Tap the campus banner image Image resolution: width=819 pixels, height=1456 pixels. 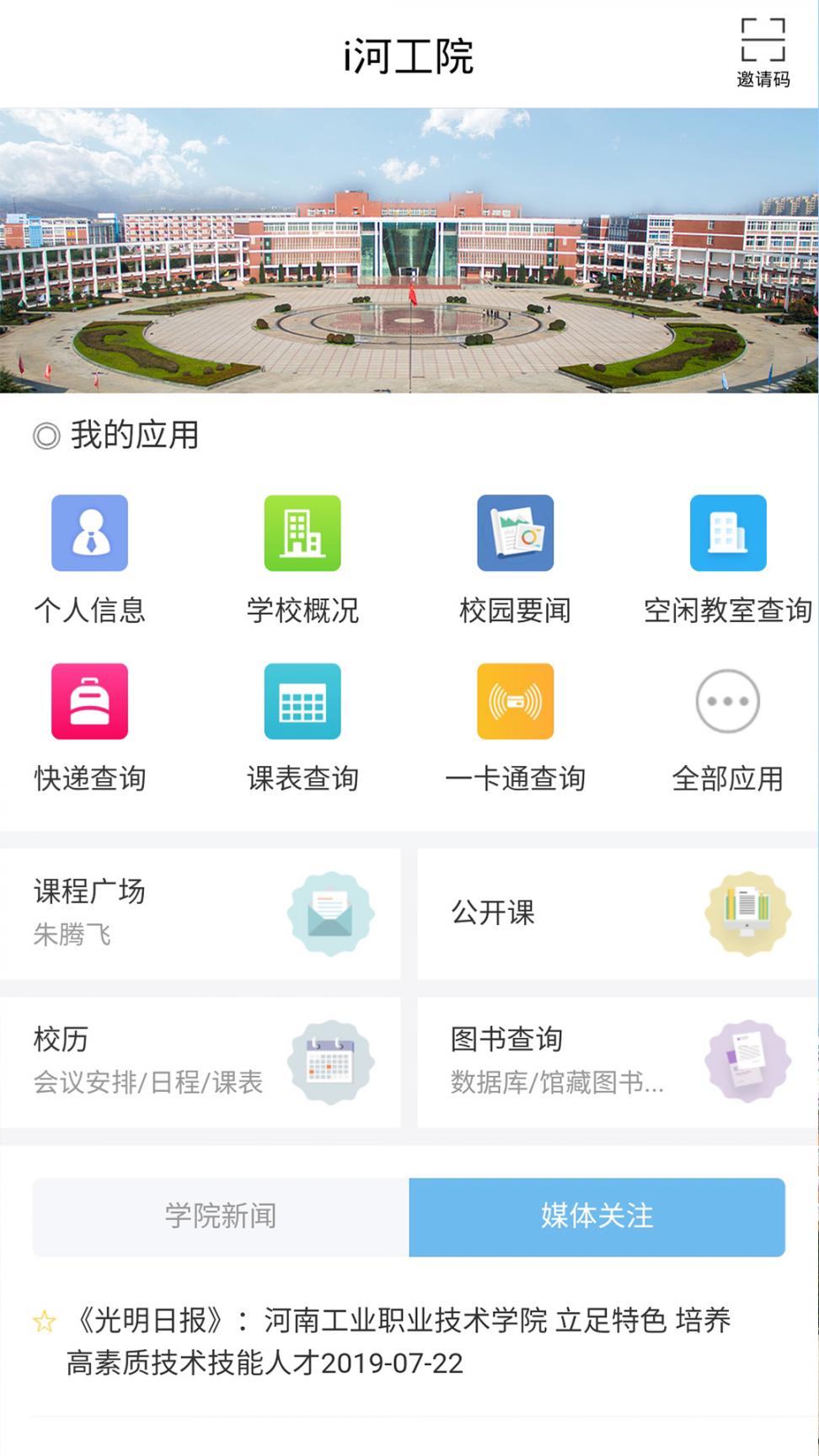pyautogui.click(x=409, y=250)
